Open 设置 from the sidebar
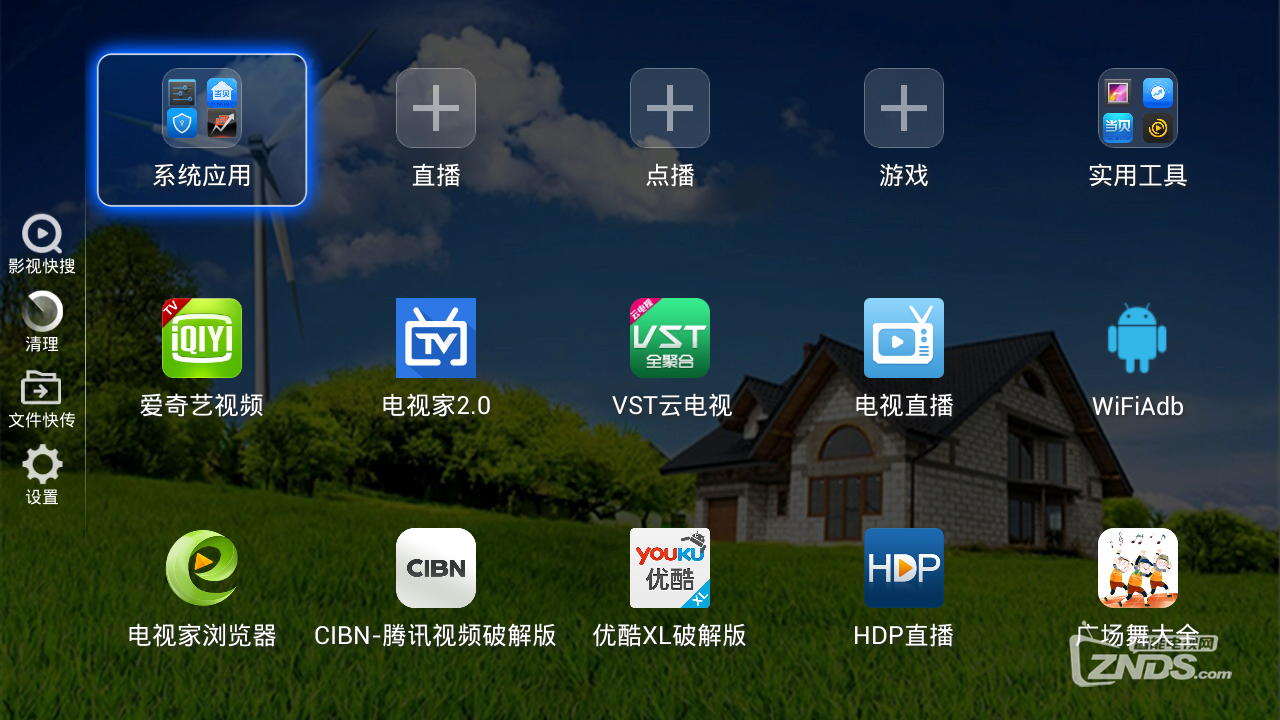 [42, 475]
